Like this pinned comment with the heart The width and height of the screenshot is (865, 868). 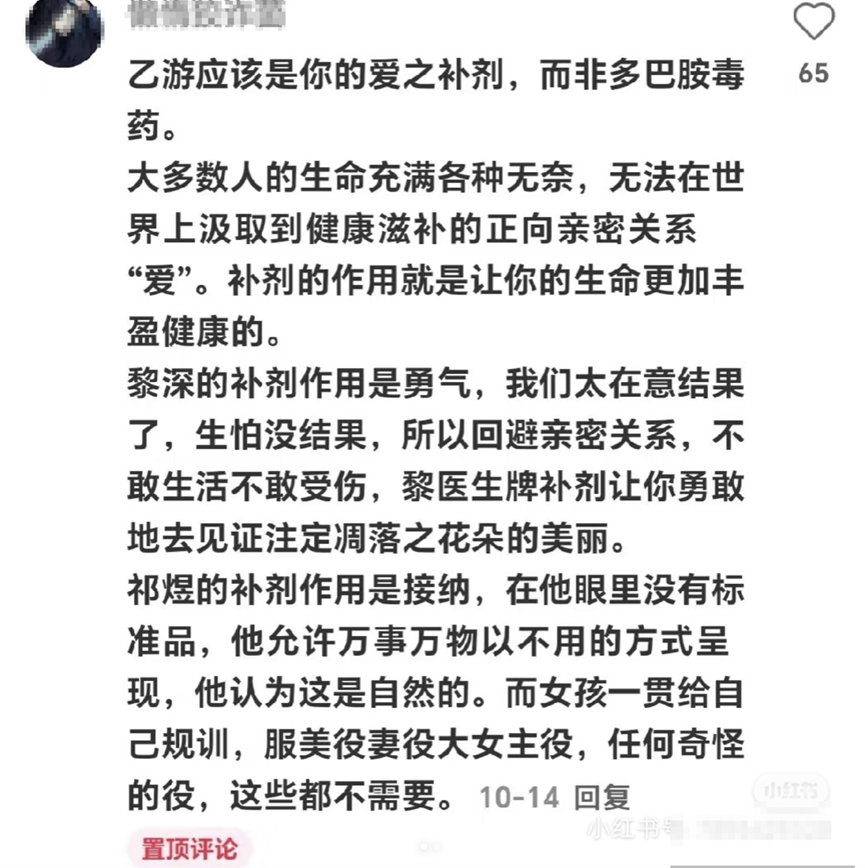click(x=812, y=22)
